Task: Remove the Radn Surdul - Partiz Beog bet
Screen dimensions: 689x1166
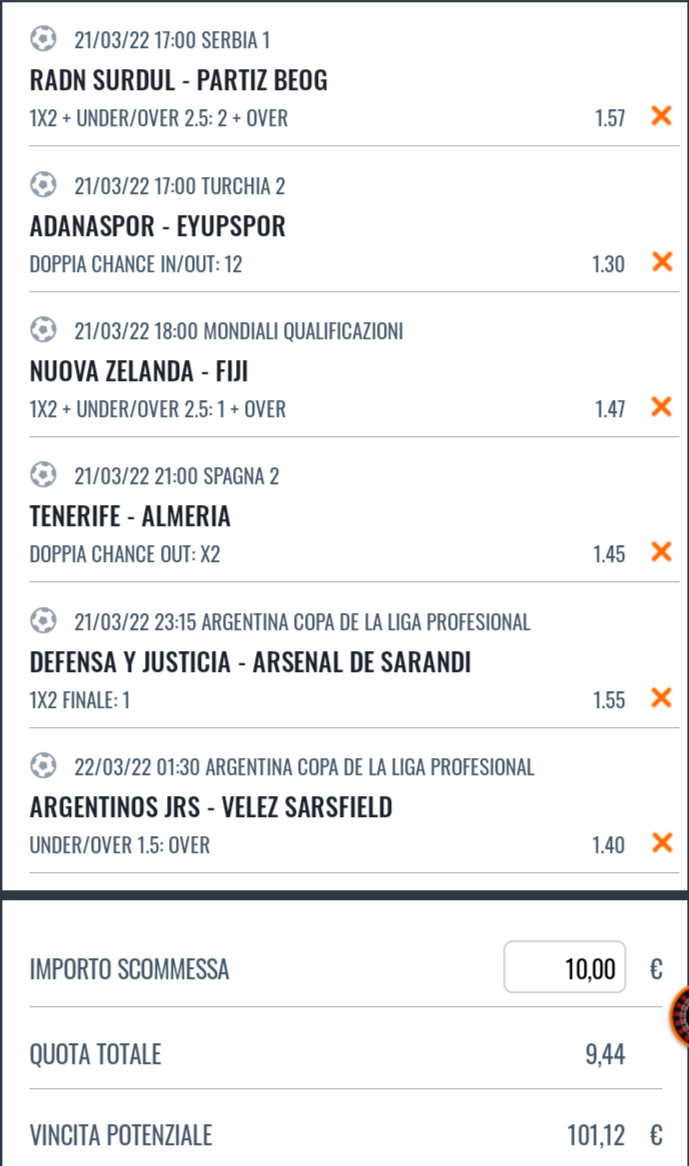Action: (661, 116)
